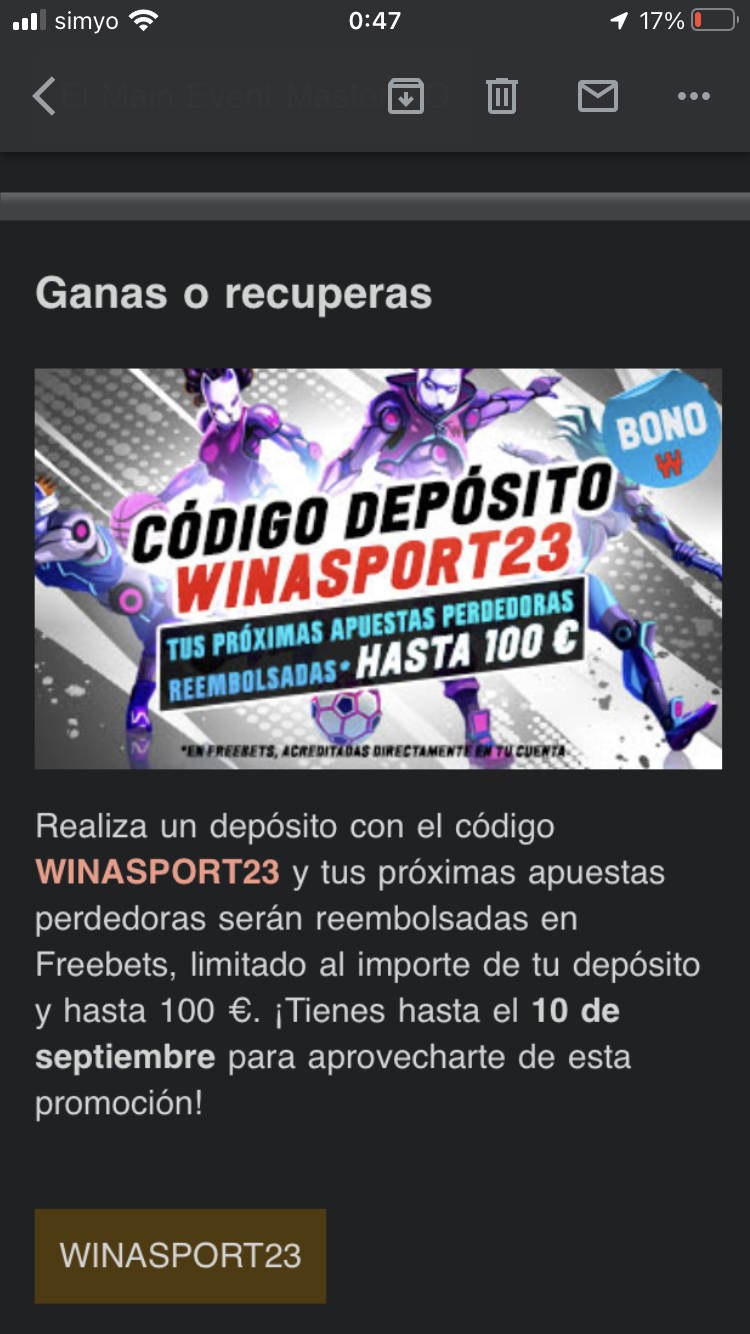Delete this email with the trash icon
This screenshot has width=750, height=1334.
501,97
